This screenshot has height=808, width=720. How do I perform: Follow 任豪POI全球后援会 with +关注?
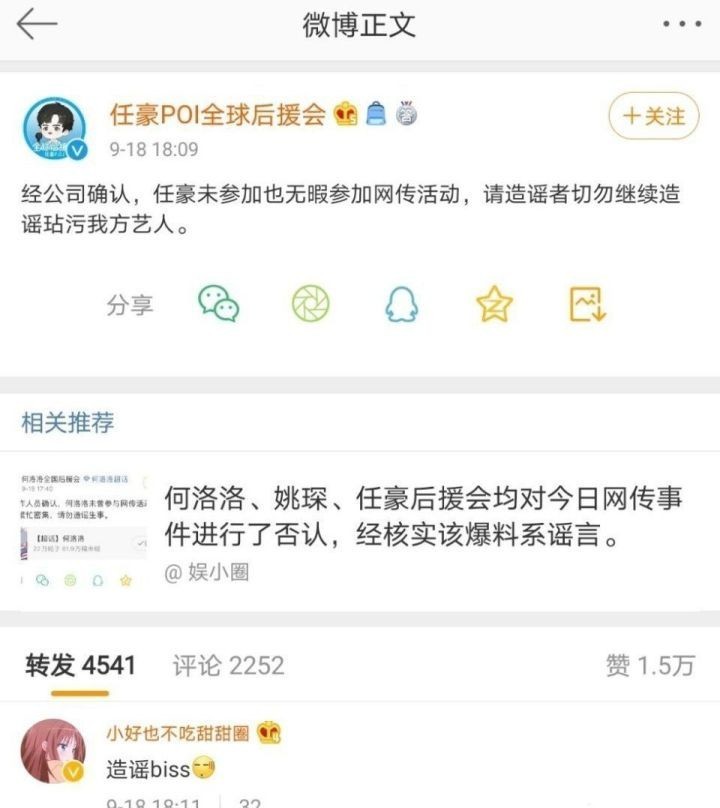click(x=654, y=117)
